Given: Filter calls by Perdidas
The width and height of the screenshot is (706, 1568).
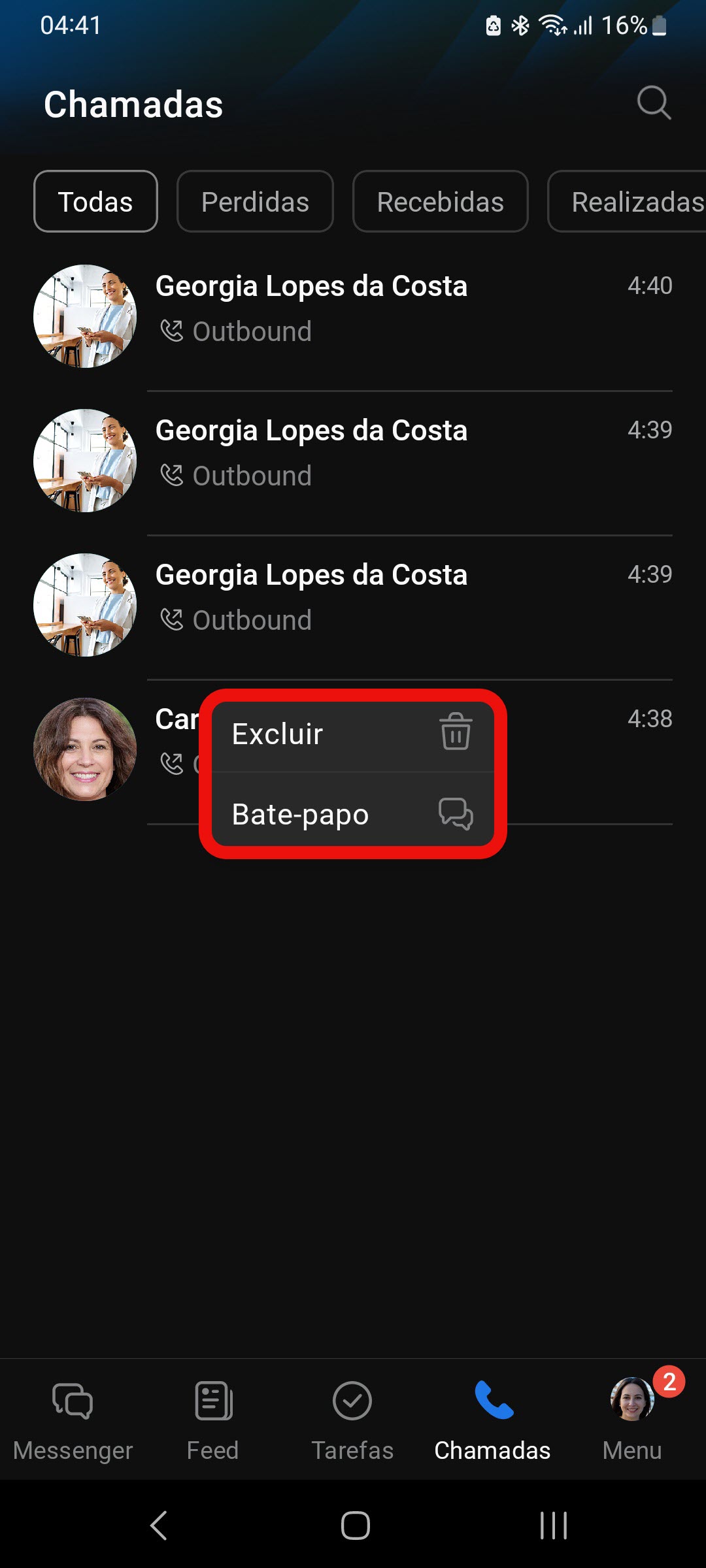Looking at the screenshot, I should pyautogui.click(x=255, y=202).
